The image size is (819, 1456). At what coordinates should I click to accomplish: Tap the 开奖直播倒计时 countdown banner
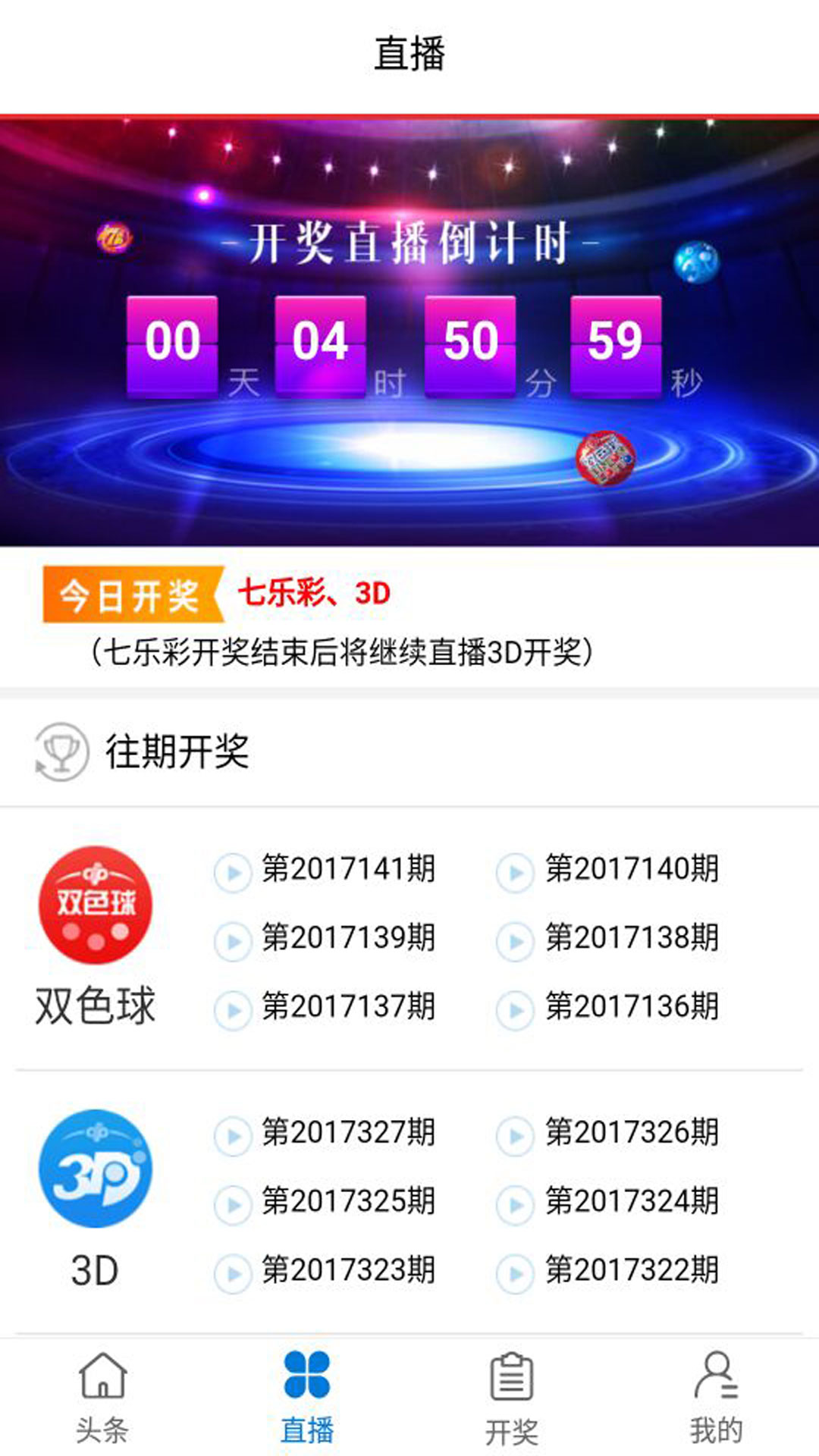(x=409, y=334)
